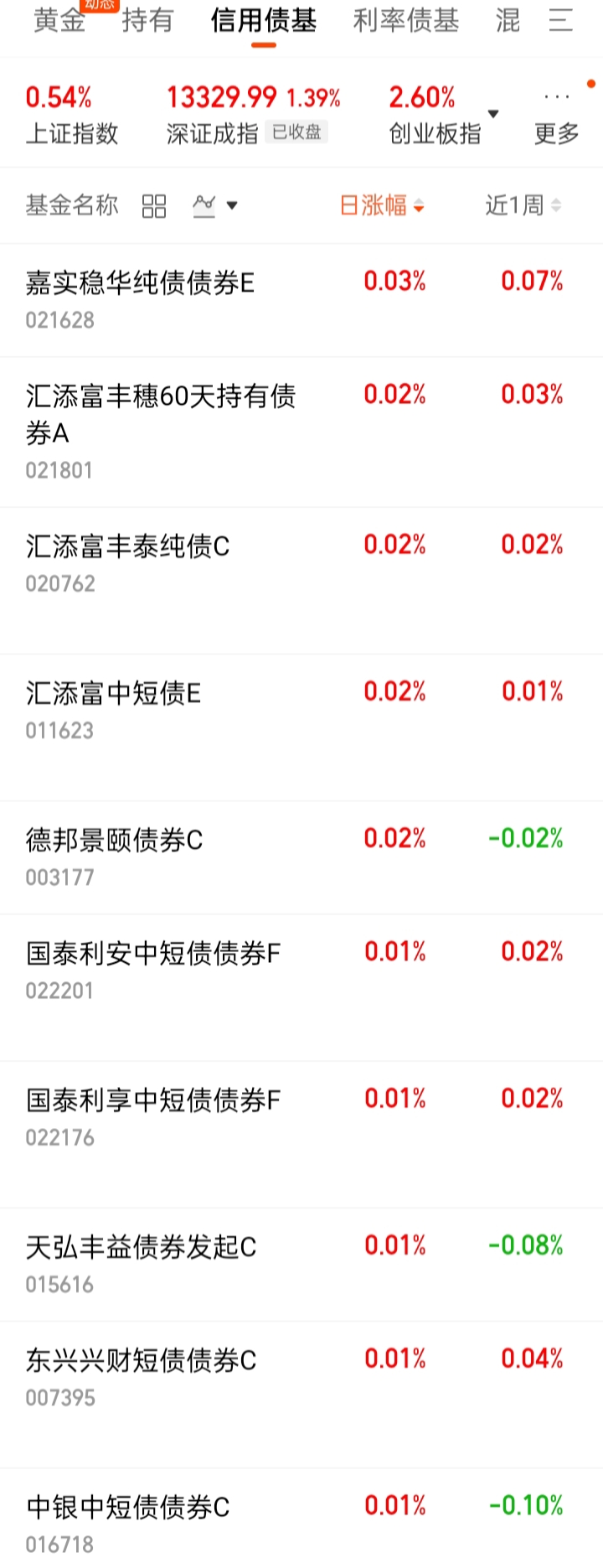Screen dimensions: 603x1568
Task: Open fund 汇添富丰穗60天持有债券A
Action: pos(160,414)
